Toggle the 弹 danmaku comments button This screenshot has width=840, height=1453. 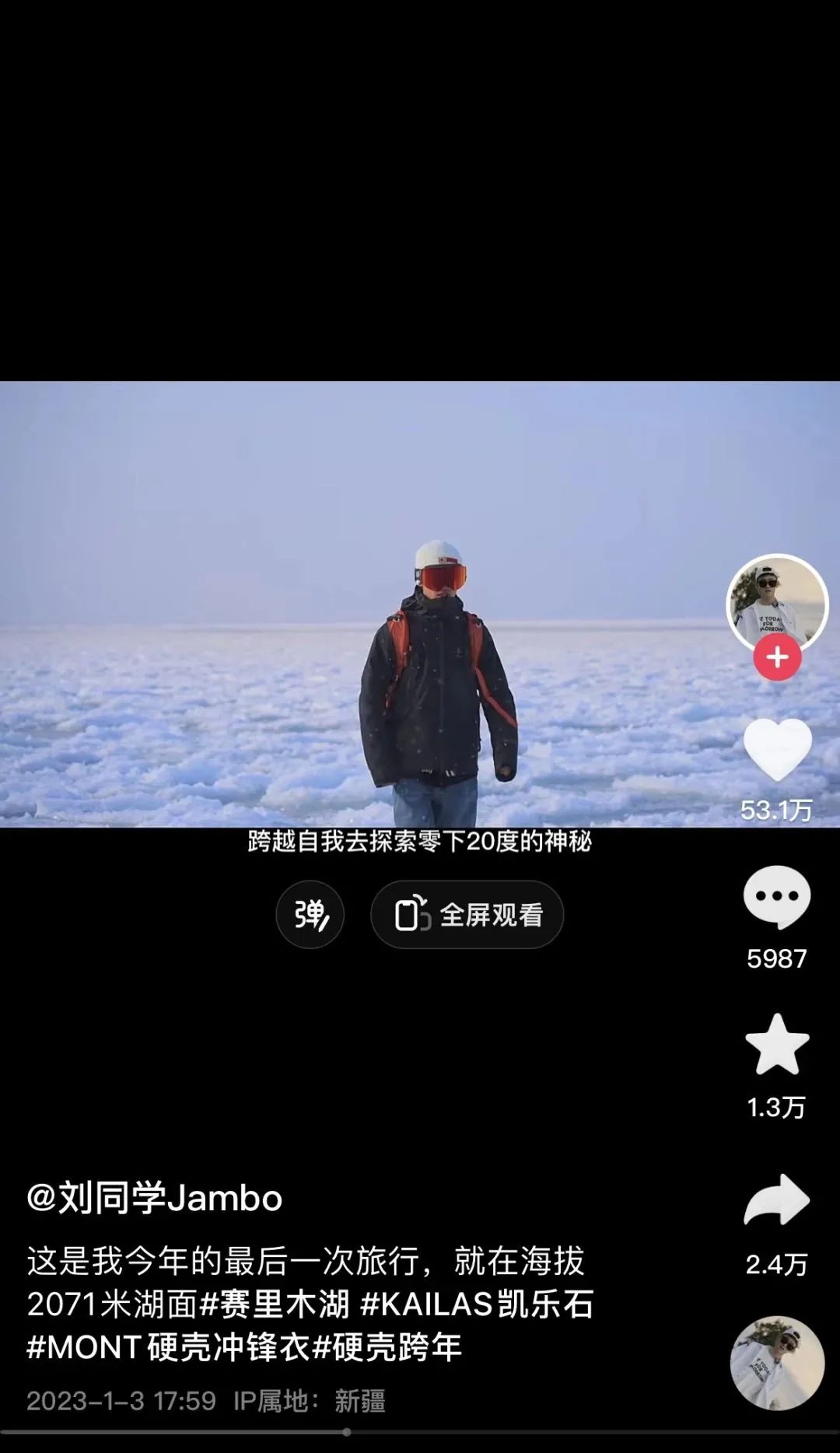pyautogui.click(x=310, y=914)
